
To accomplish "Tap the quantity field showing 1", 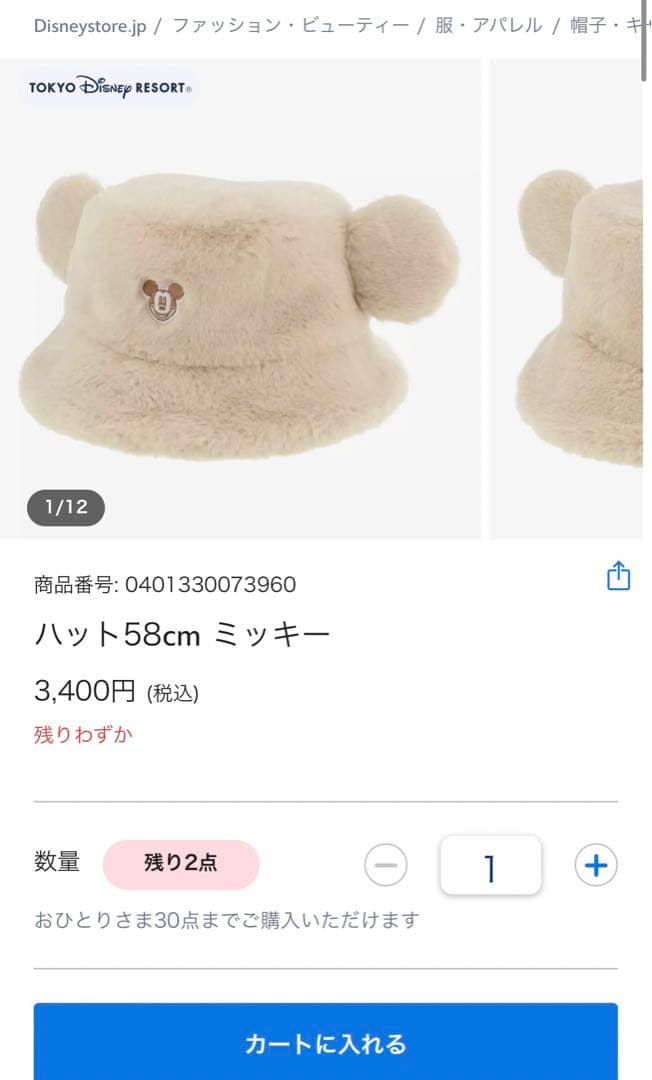I will [490, 866].
